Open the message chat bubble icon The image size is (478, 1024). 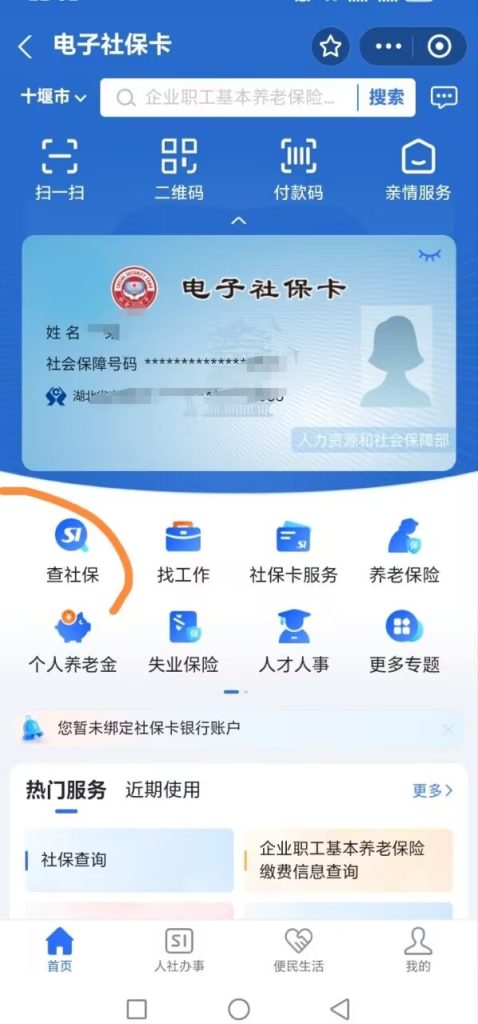[444, 98]
